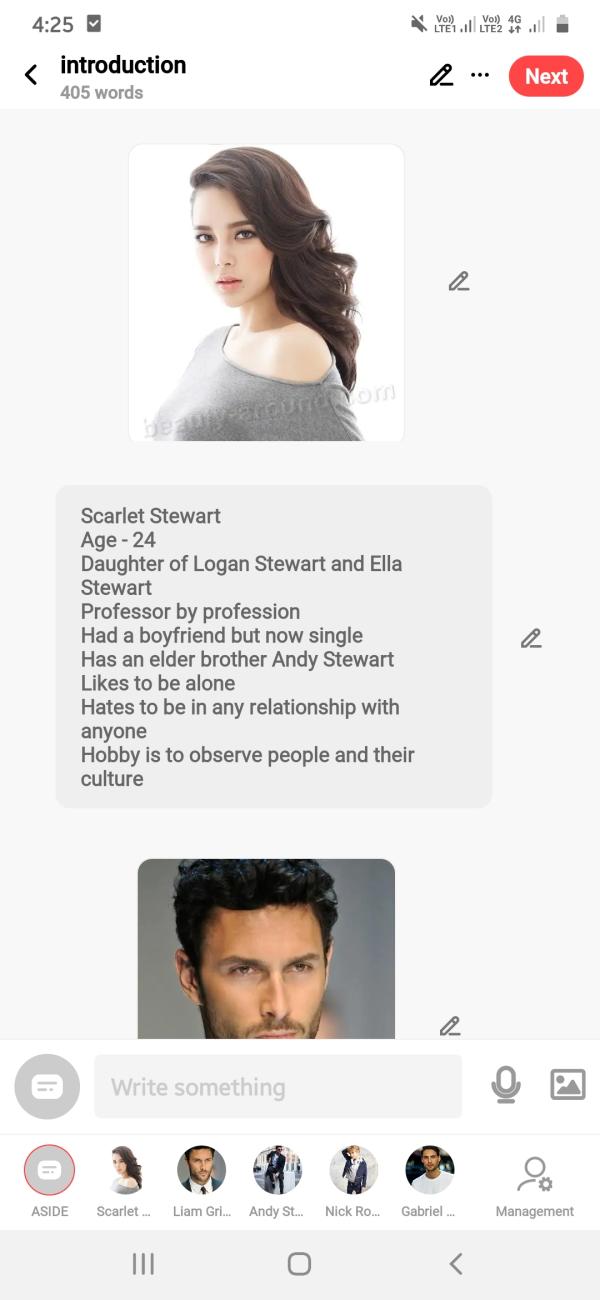
Task: Edit the woman's photo at the top
Action: click(459, 282)
